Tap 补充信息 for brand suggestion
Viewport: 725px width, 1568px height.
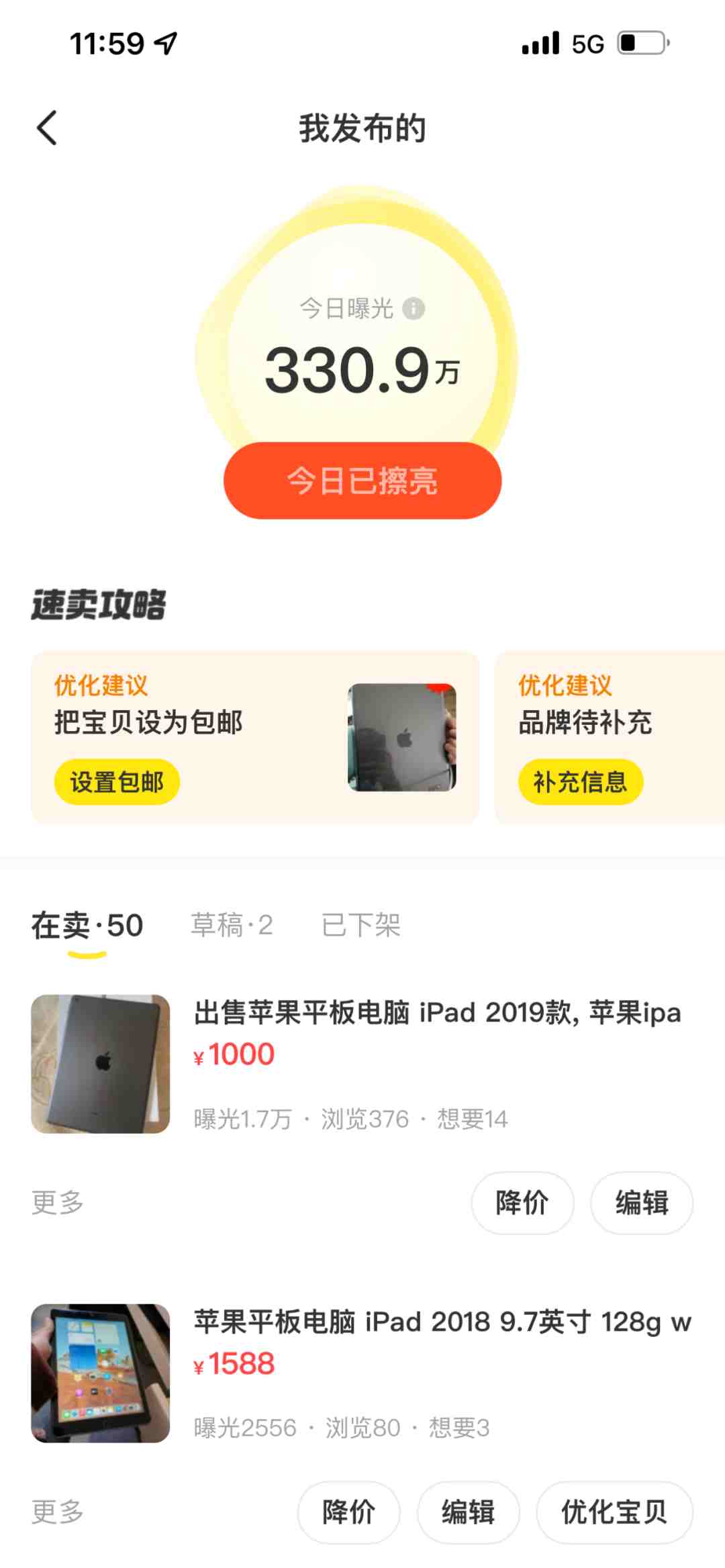[580, 782]
